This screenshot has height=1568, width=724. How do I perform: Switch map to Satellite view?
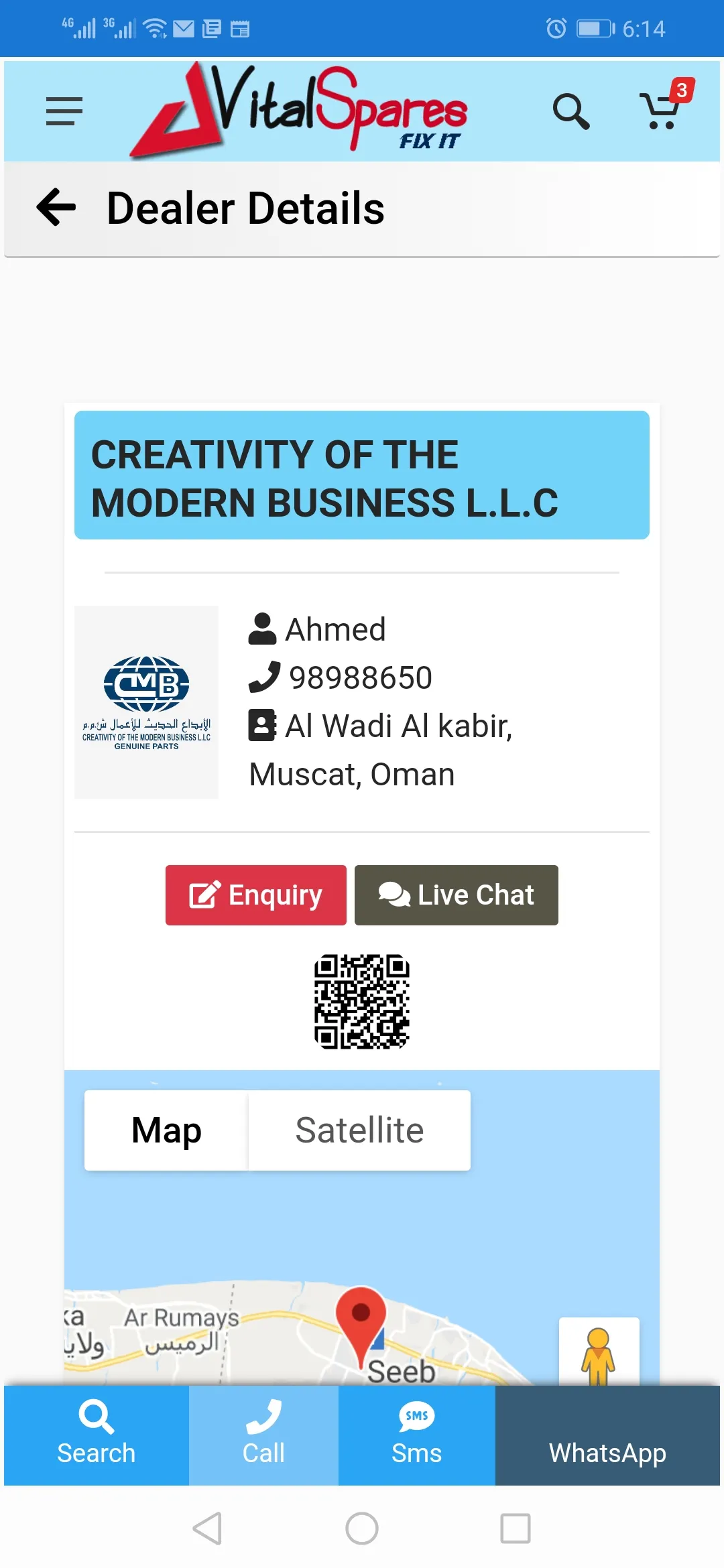click(x=359, y=1130)
